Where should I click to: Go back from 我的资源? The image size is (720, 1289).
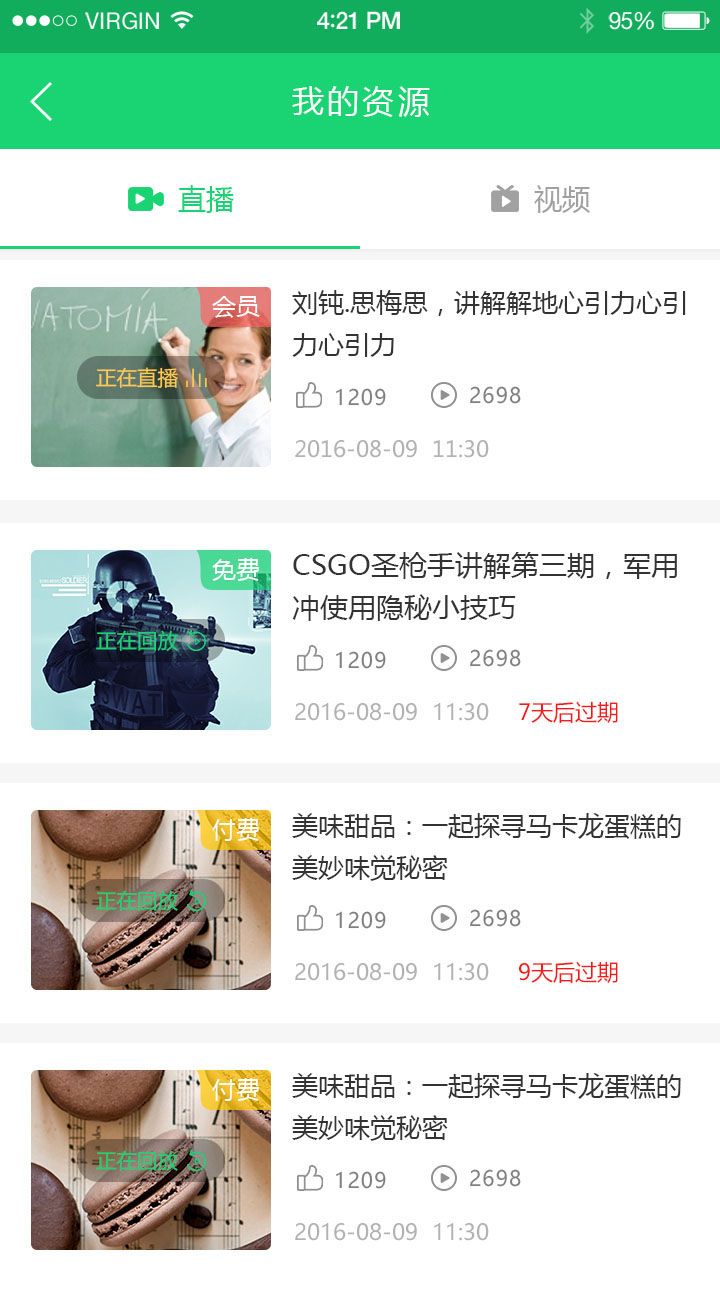tap(41, 102)
